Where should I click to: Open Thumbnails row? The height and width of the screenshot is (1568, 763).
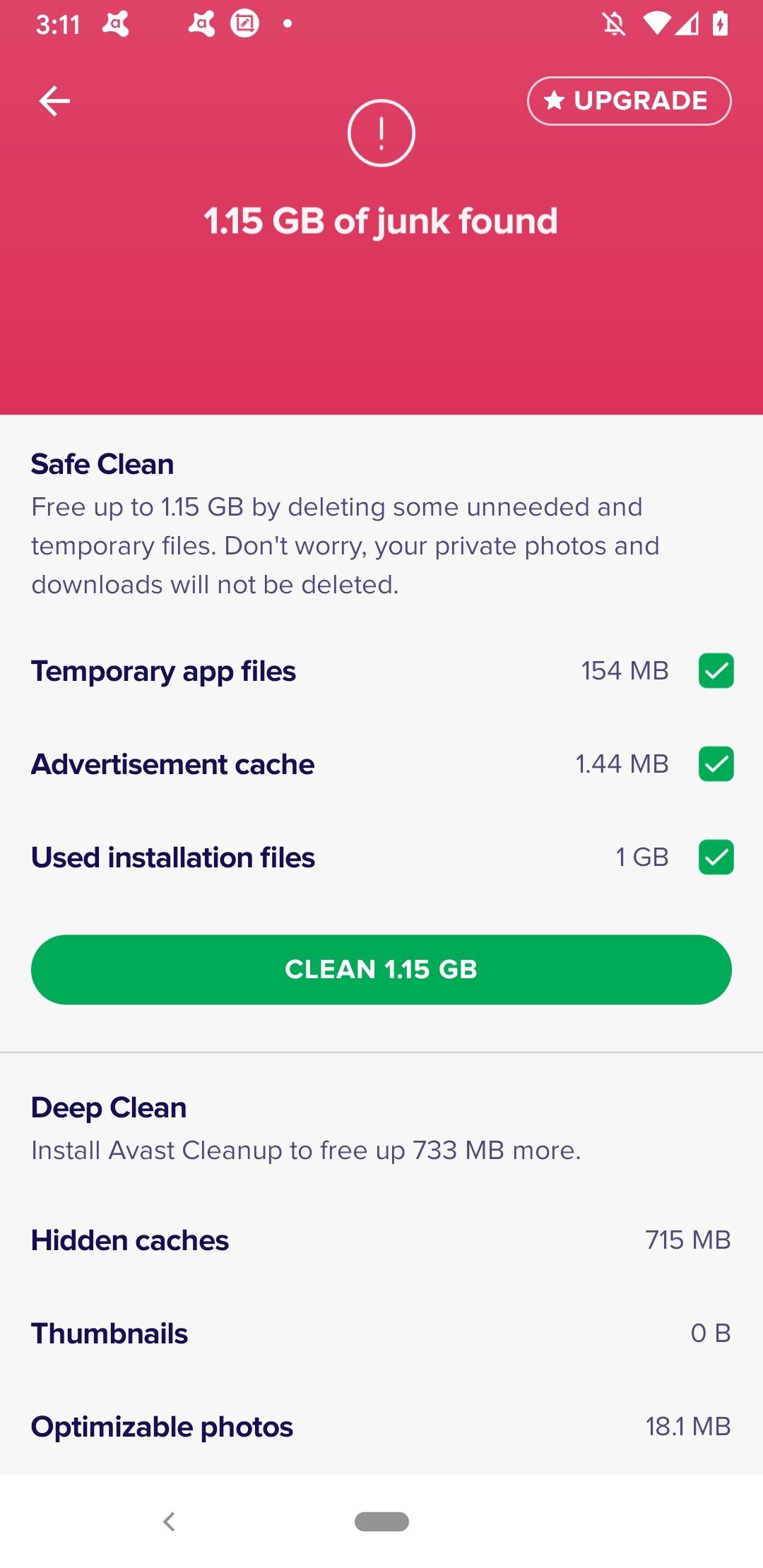(x=381, y=1334)
